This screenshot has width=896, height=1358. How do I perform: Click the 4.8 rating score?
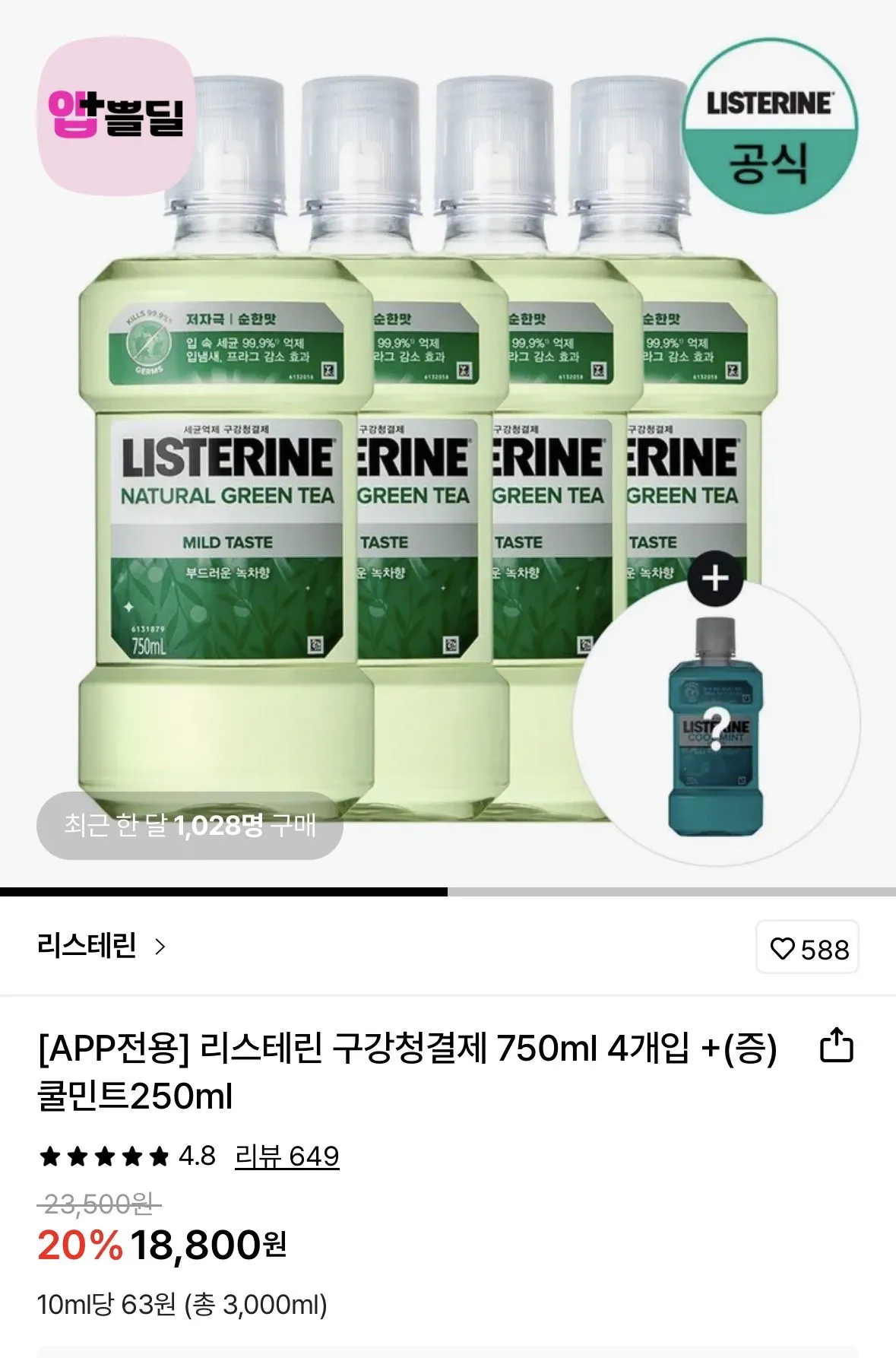click(x=198, y=1155)
